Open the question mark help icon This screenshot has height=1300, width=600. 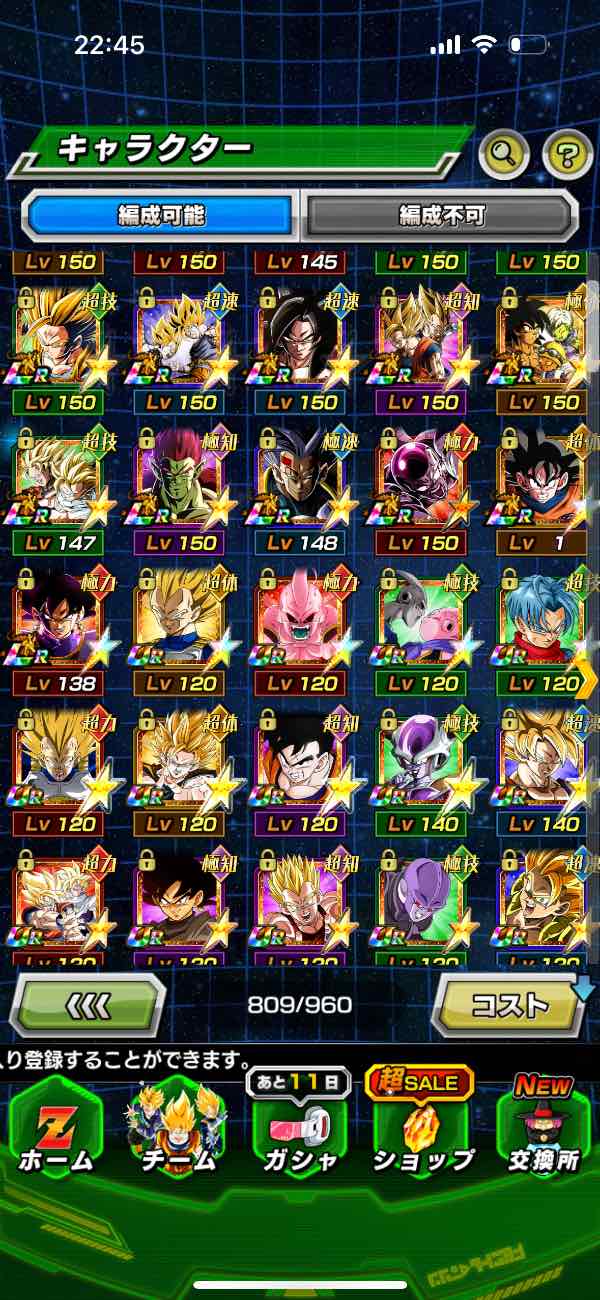click(567, 154)
